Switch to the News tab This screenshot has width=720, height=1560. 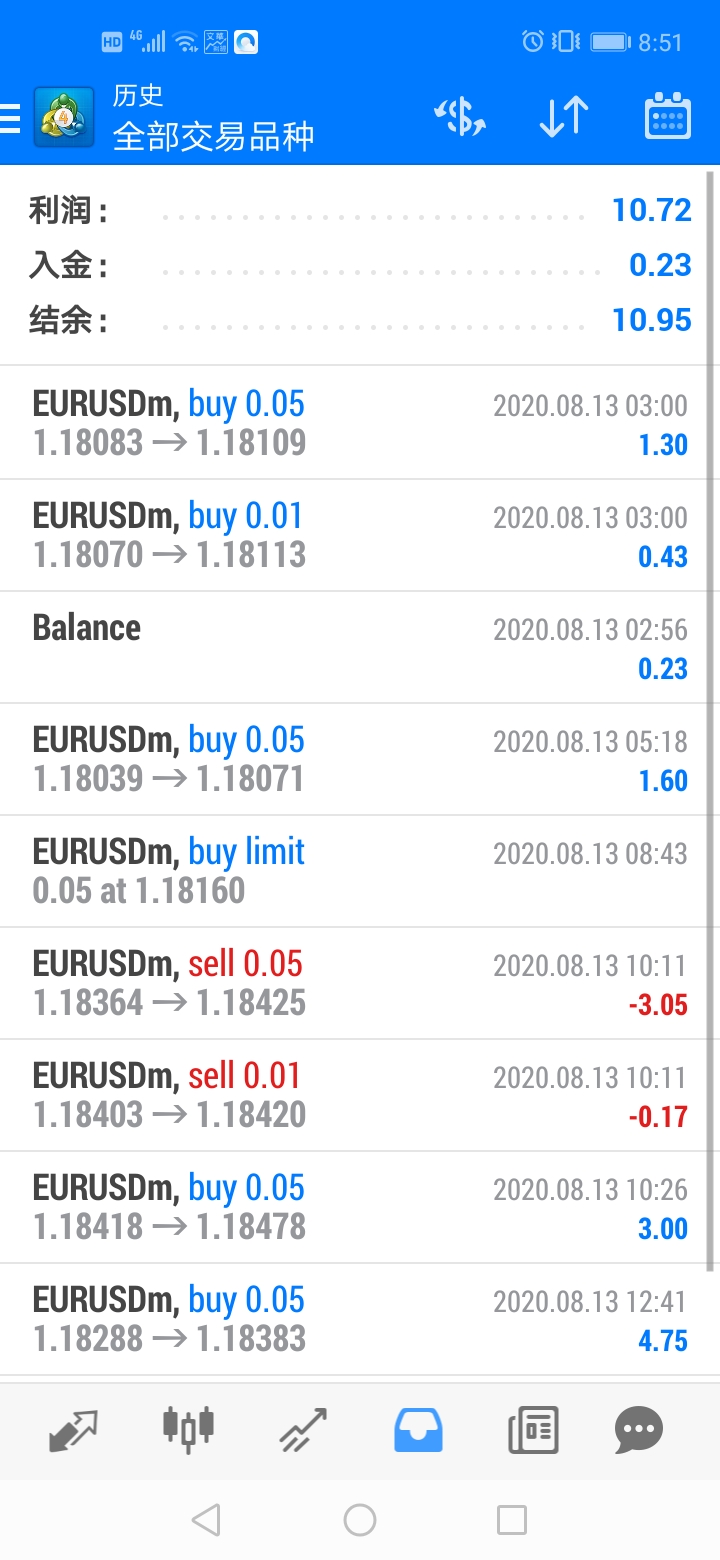(x=533, y=1430)
